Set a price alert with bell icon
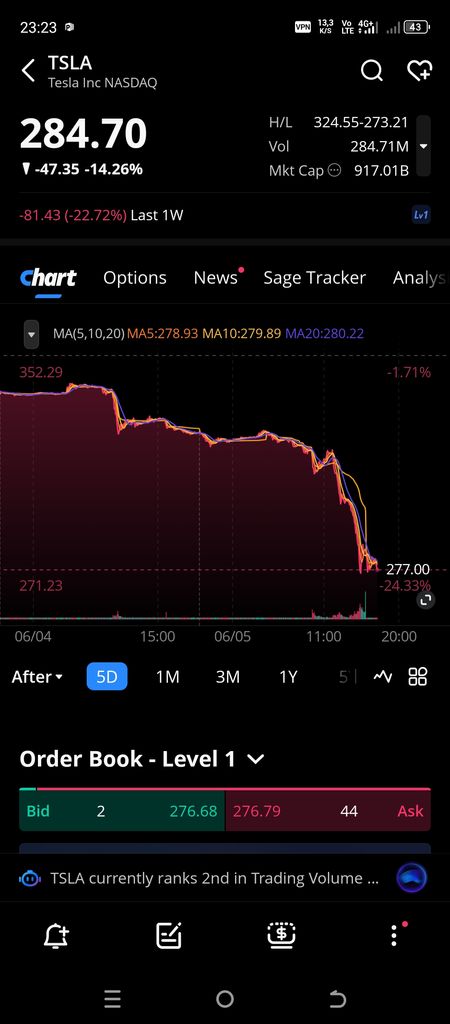 point(56,936)
